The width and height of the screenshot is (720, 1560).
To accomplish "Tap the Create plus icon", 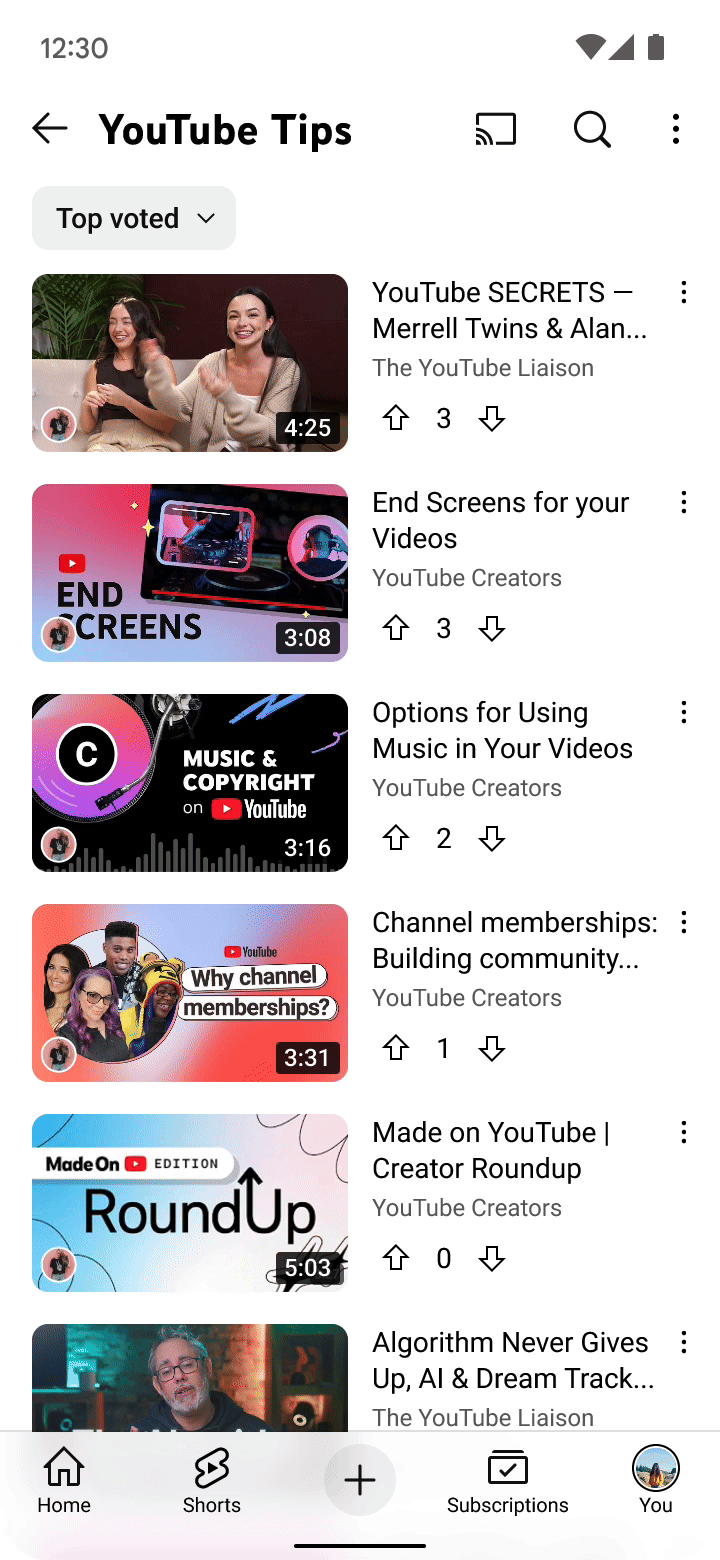I will pos(359,1480).
